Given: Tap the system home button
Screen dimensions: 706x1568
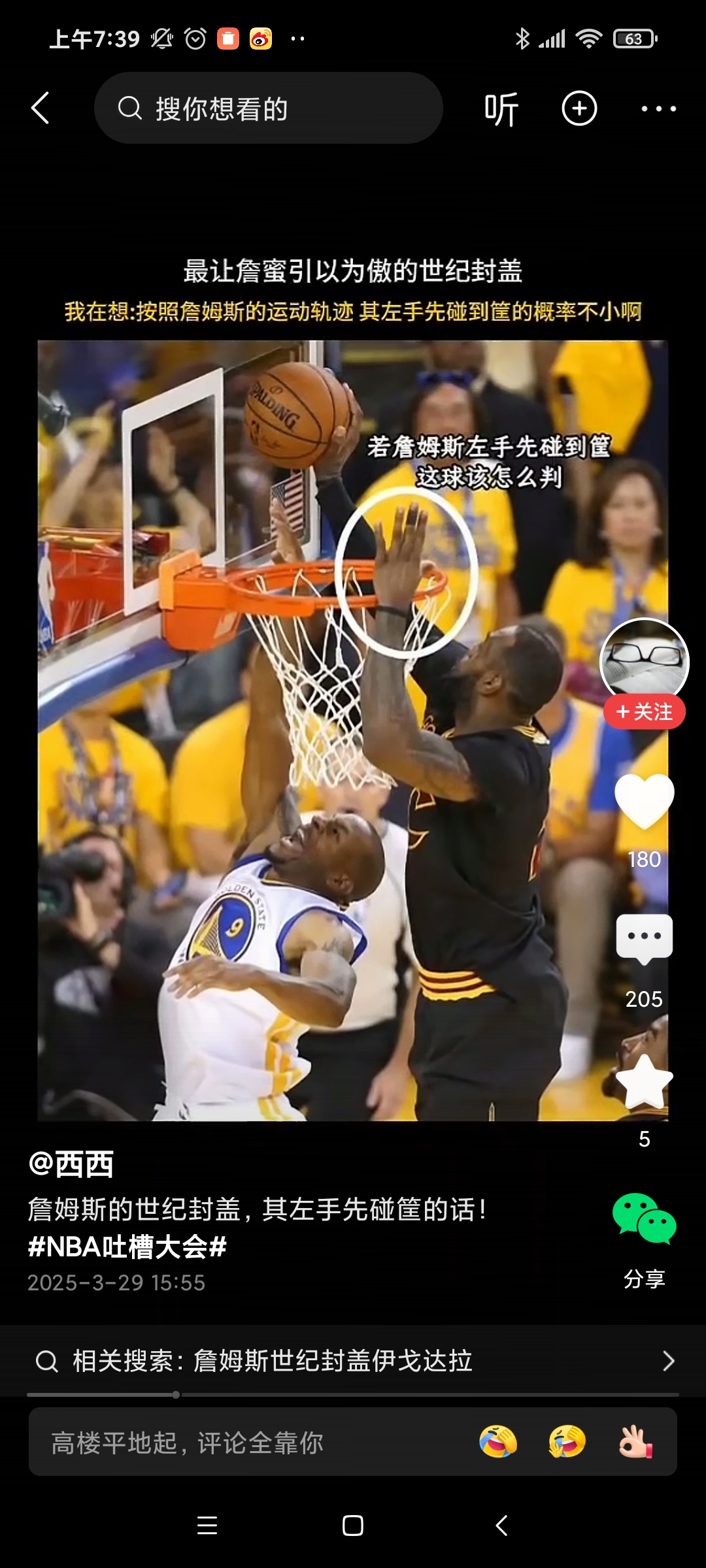Looking at the screenshot, I should pos(353,1526).
